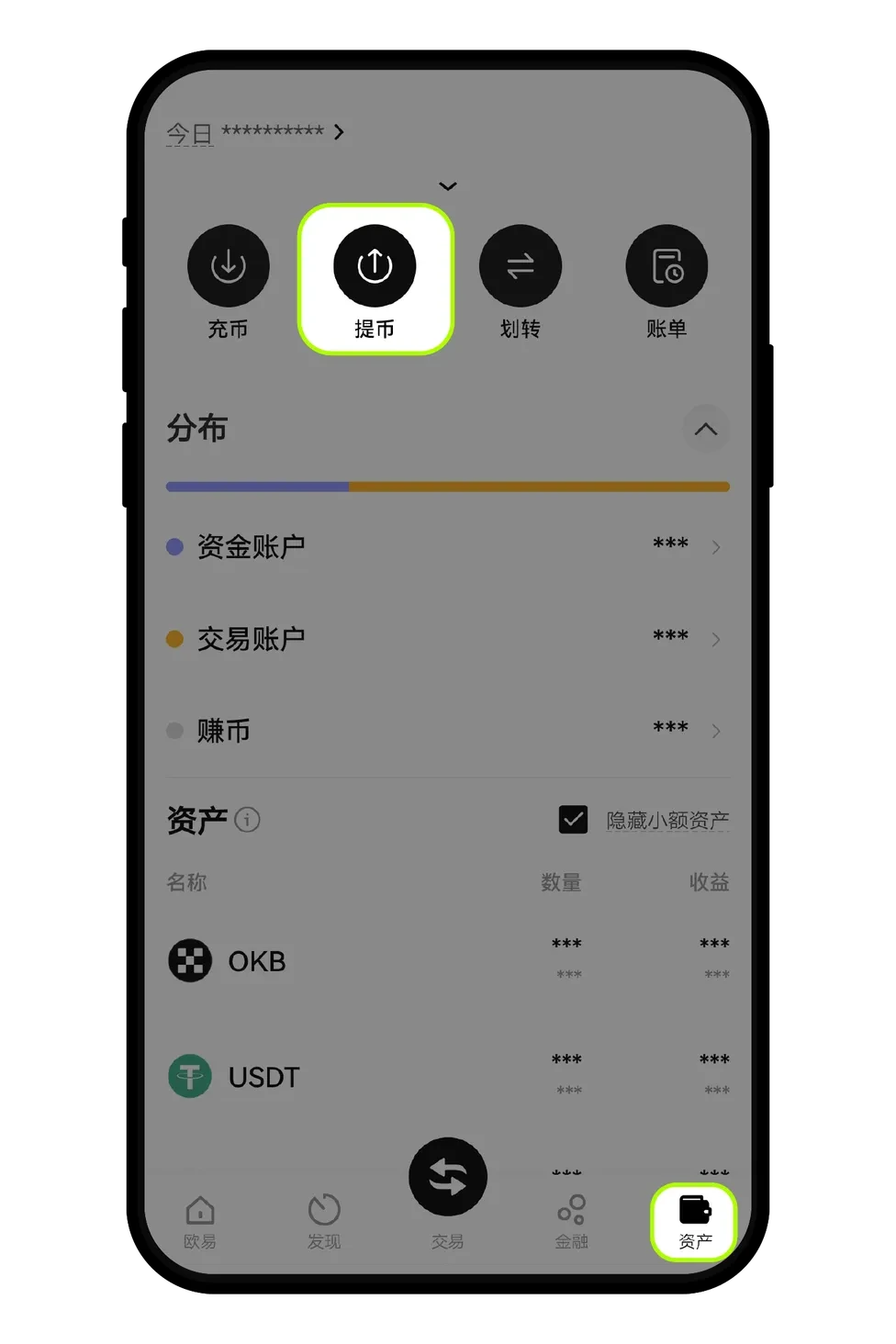Screen dimensions: 896x1344
Task: Collapse the 分布 distribution section
Action: [706, 430]
